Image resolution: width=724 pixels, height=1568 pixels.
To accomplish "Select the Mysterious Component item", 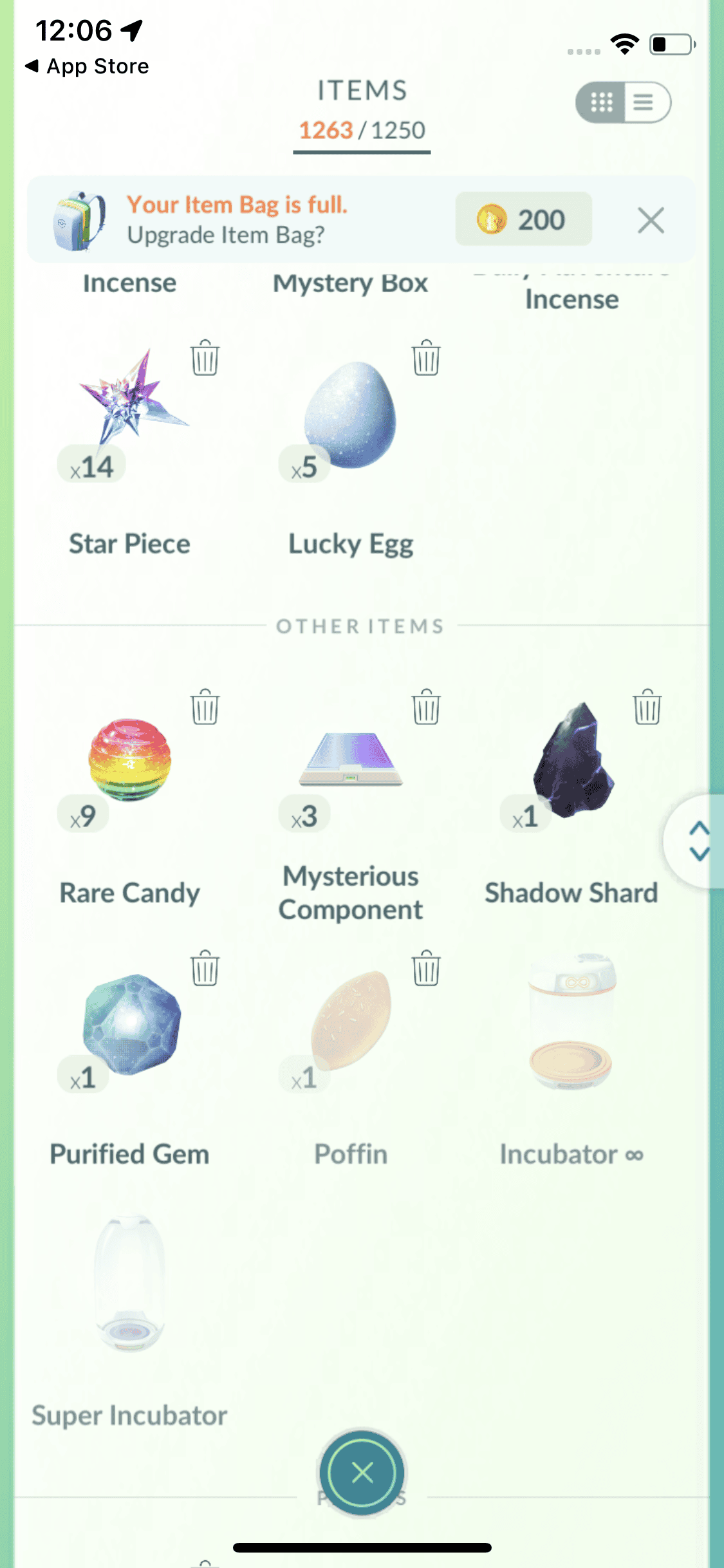I will coord(351,760).
